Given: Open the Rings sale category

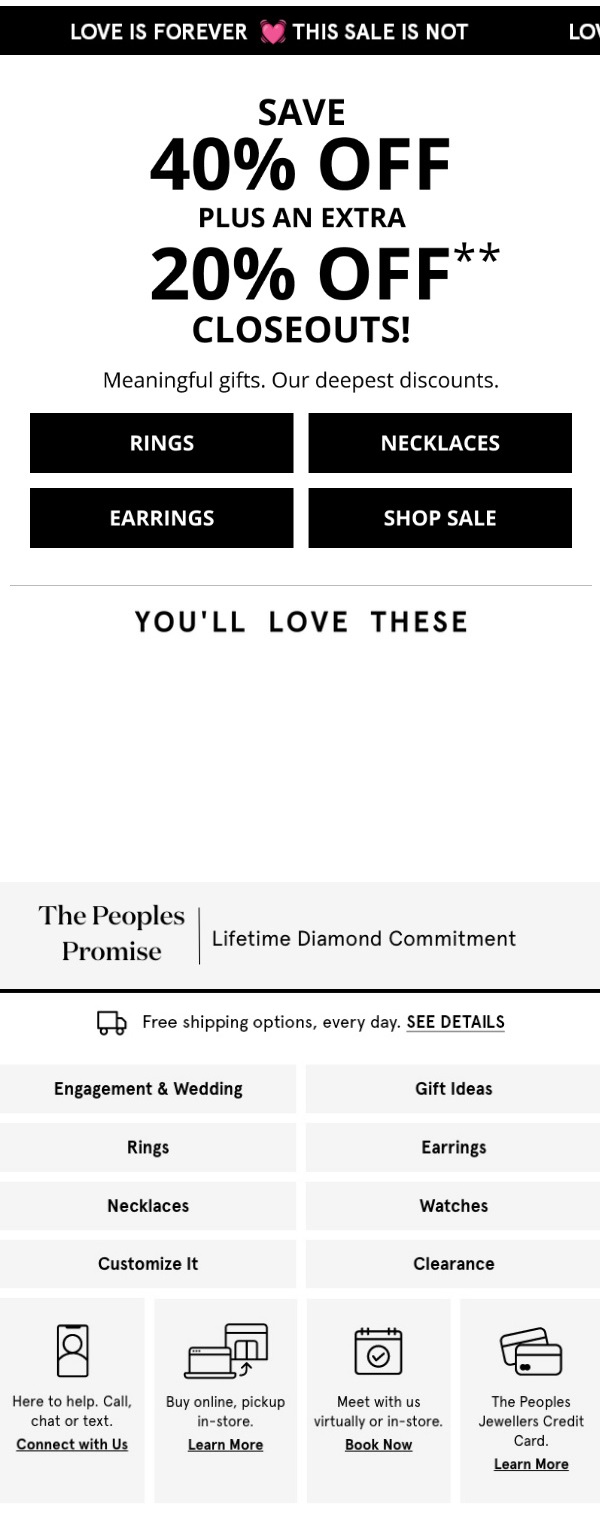Looking at the screenshot, I should [161, 443].
